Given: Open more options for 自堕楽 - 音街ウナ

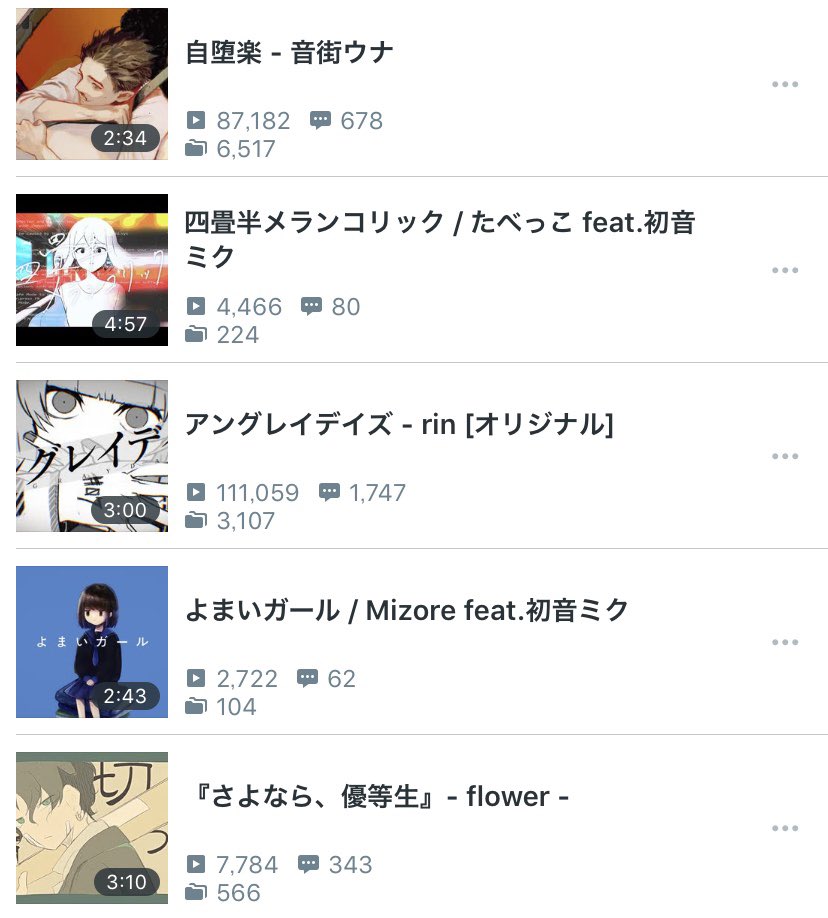Looking at the screenshot, I should (785, 84).
